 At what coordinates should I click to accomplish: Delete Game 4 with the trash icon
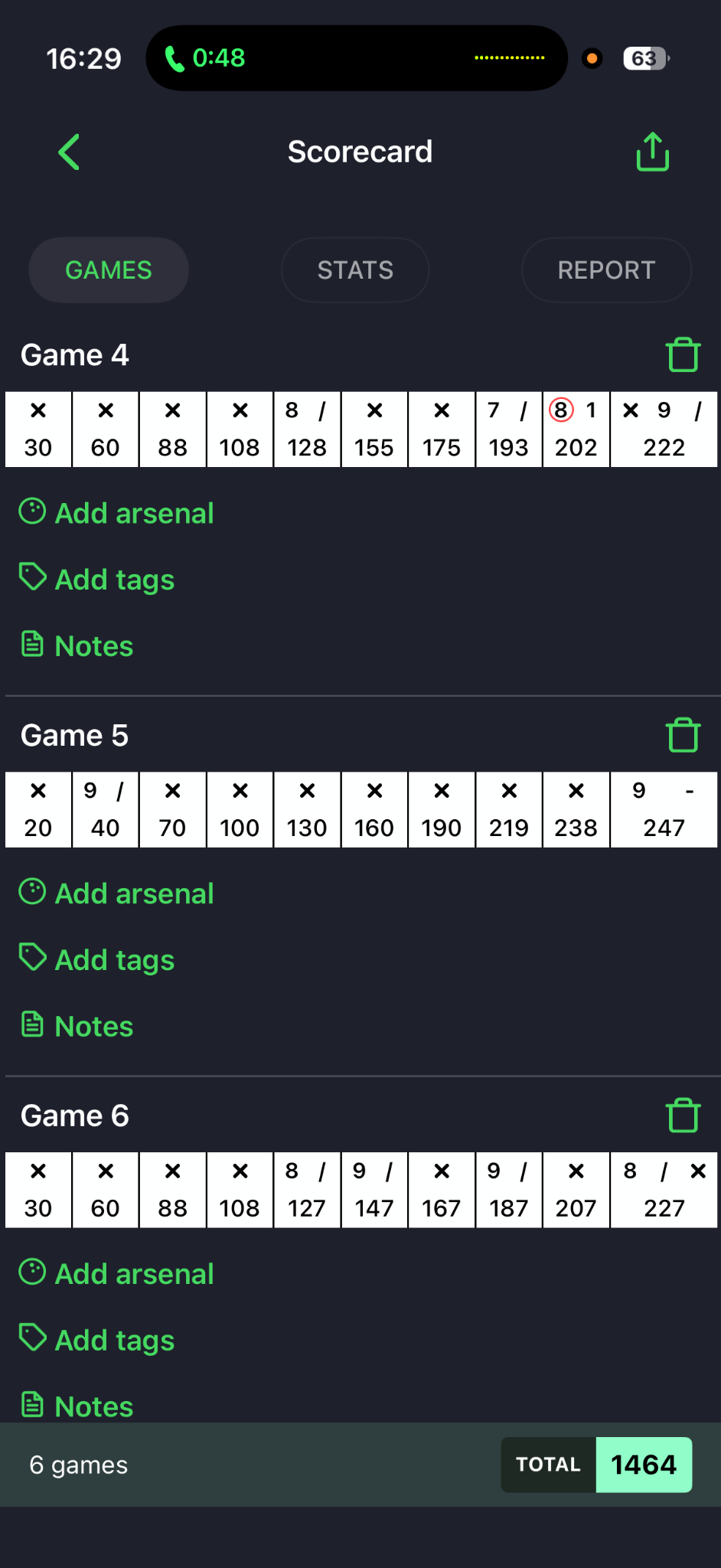point(683,354)
